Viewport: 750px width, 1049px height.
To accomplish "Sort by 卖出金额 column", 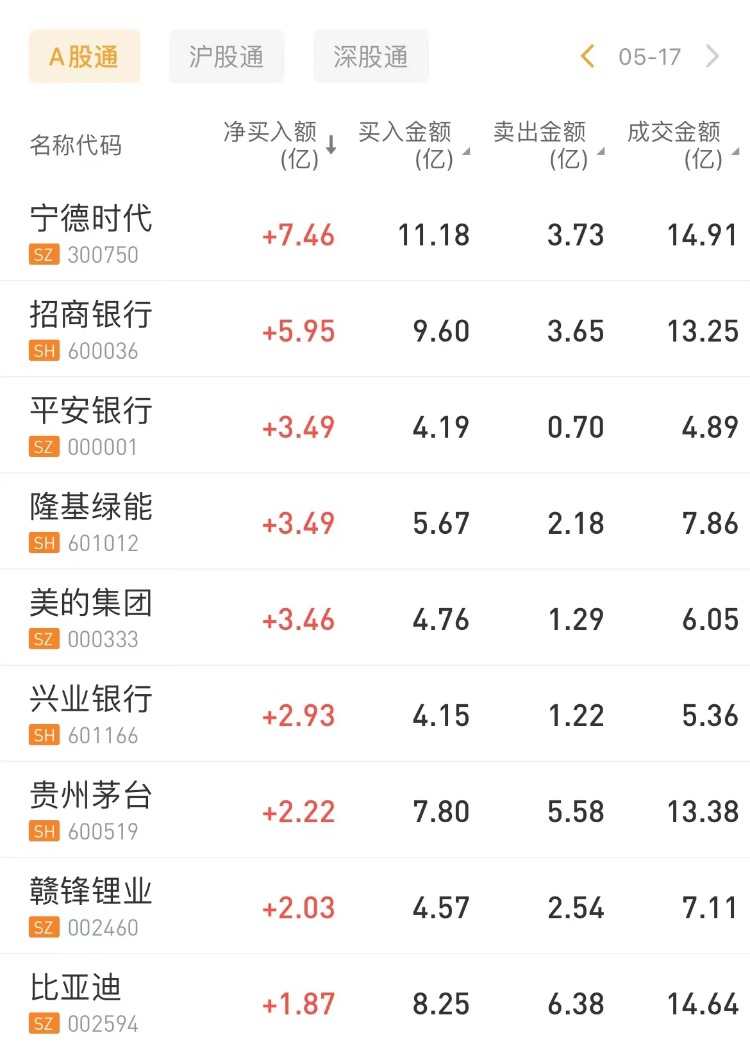I will pos(547,144).
